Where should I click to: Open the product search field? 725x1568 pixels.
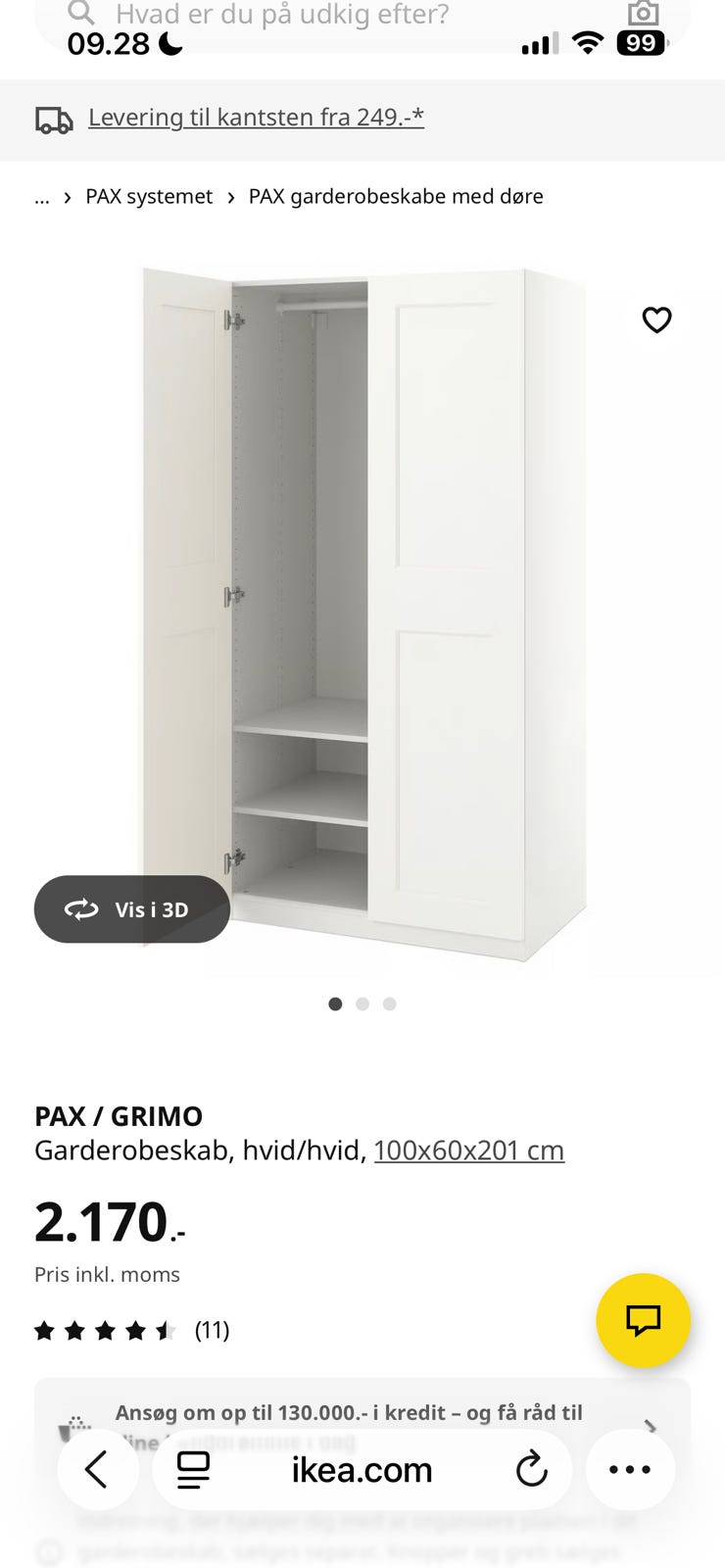click(294, 15)
